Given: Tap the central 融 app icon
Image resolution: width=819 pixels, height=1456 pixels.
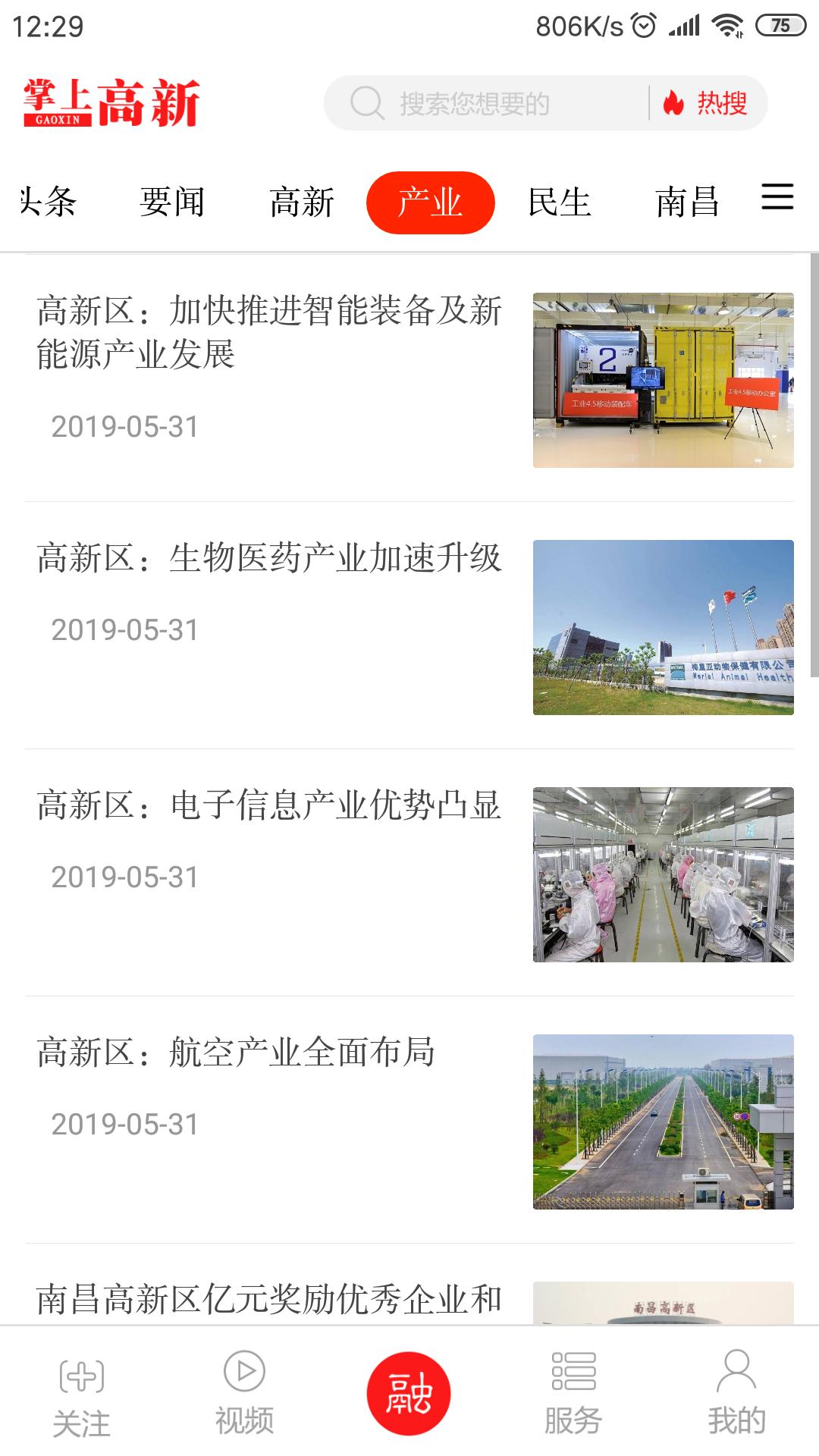Looking at the screenshot, I should 409,1392.
